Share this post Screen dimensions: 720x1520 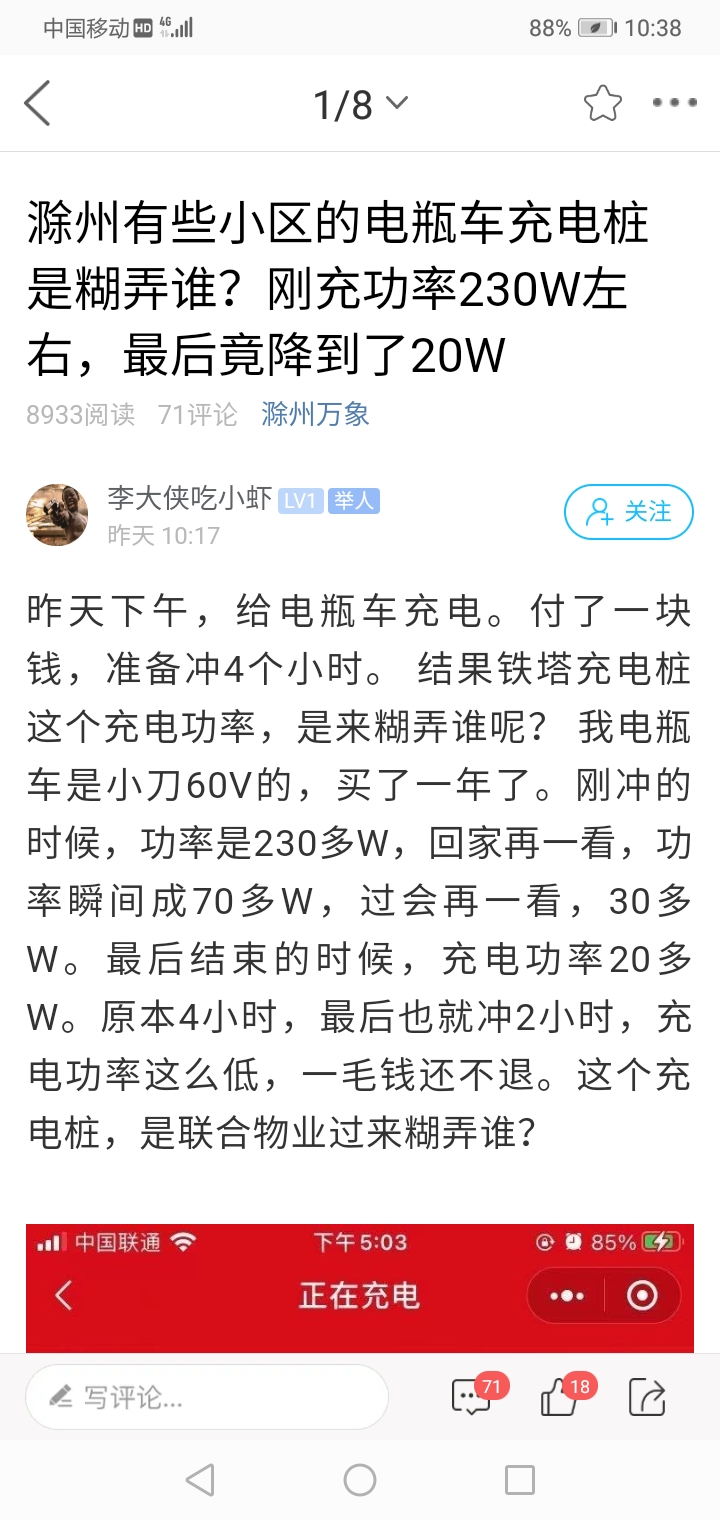point(647,1397)
